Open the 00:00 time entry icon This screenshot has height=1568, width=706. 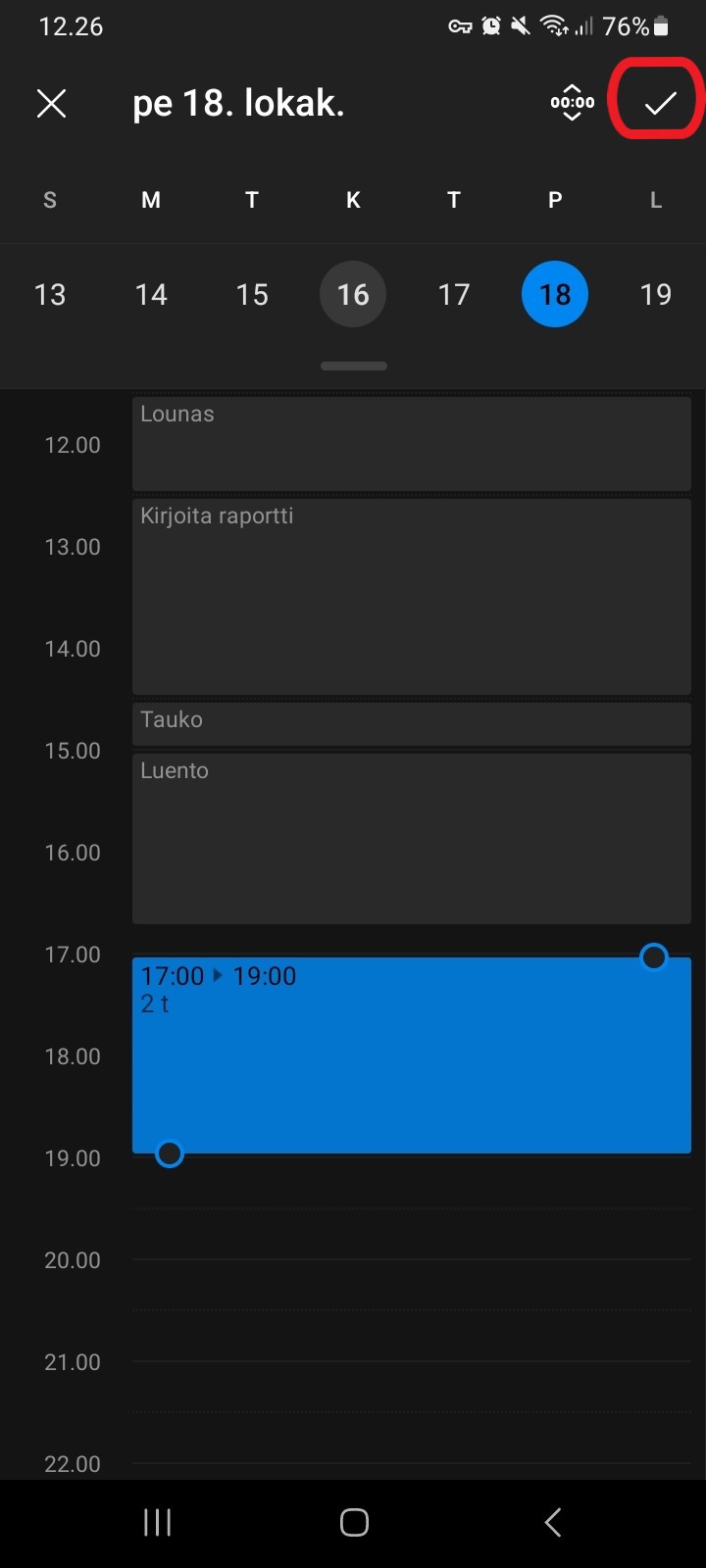(x=573, y=102)
